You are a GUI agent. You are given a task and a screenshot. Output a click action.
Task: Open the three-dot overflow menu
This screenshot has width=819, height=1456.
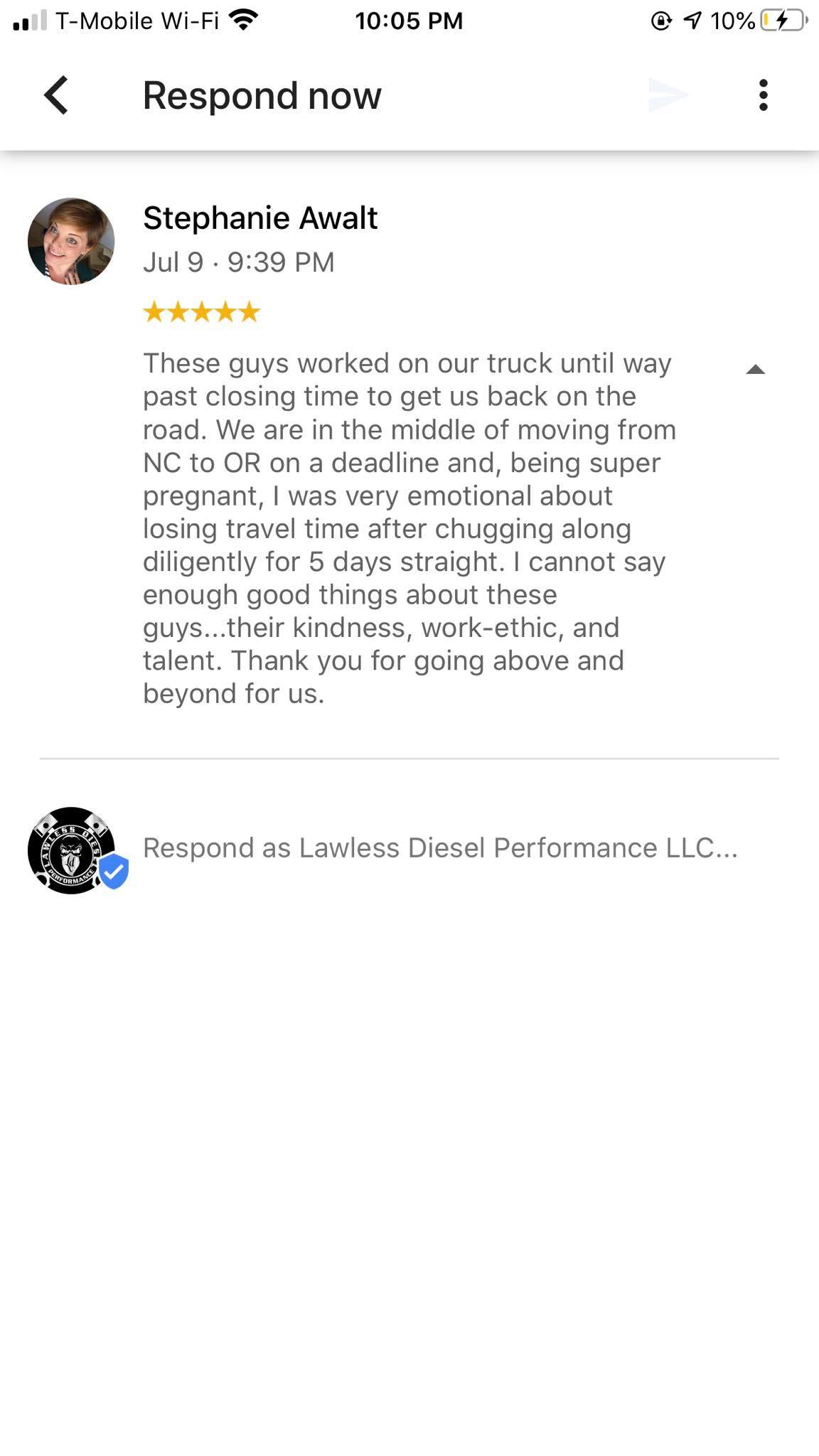(763, 95)
